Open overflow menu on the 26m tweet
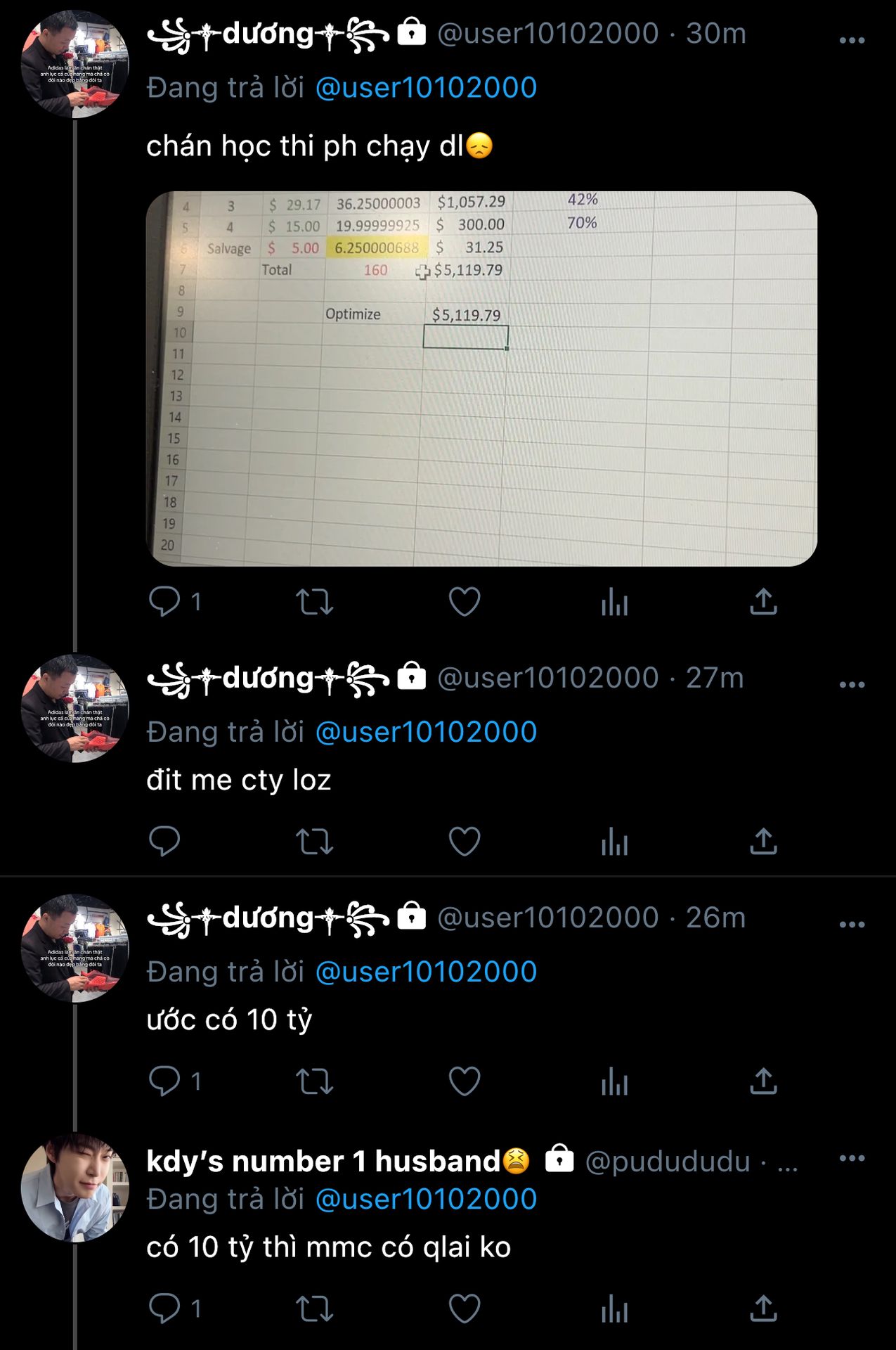 click(x=852, y=925)
